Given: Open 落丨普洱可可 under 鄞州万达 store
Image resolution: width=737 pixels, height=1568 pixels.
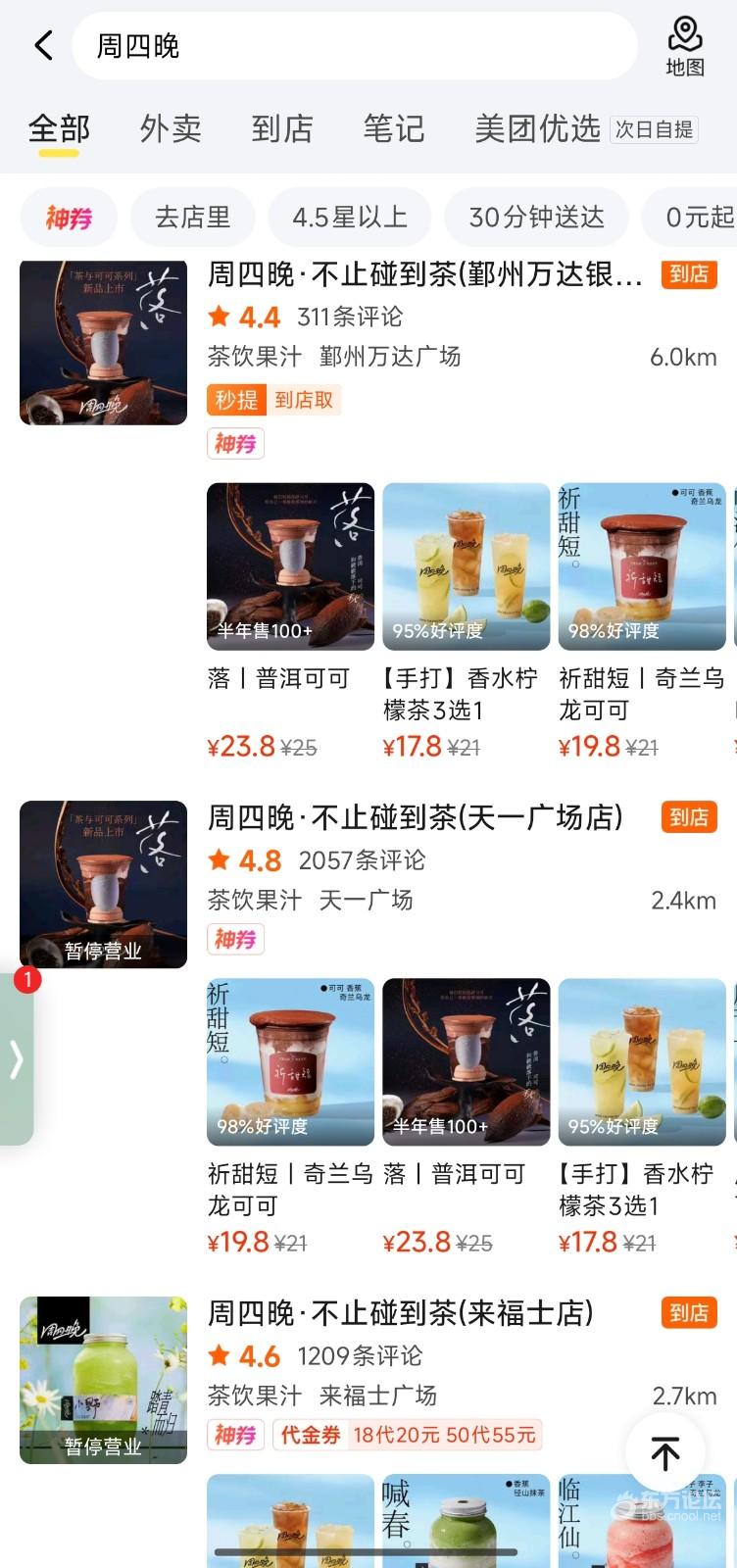Looking at the screenshot, I should [290, 566].
